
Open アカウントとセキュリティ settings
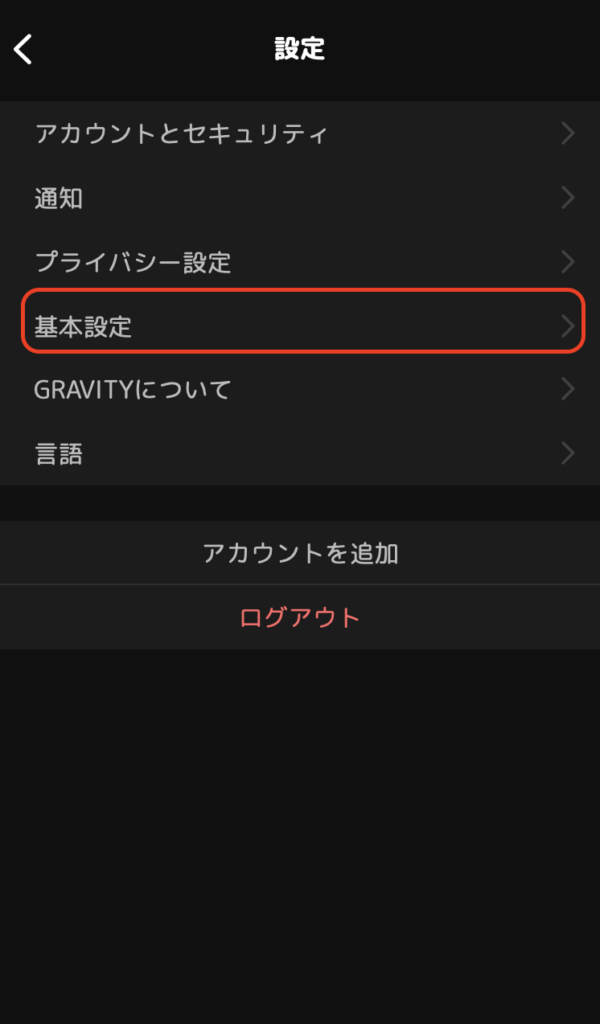(x=300, y=133)
